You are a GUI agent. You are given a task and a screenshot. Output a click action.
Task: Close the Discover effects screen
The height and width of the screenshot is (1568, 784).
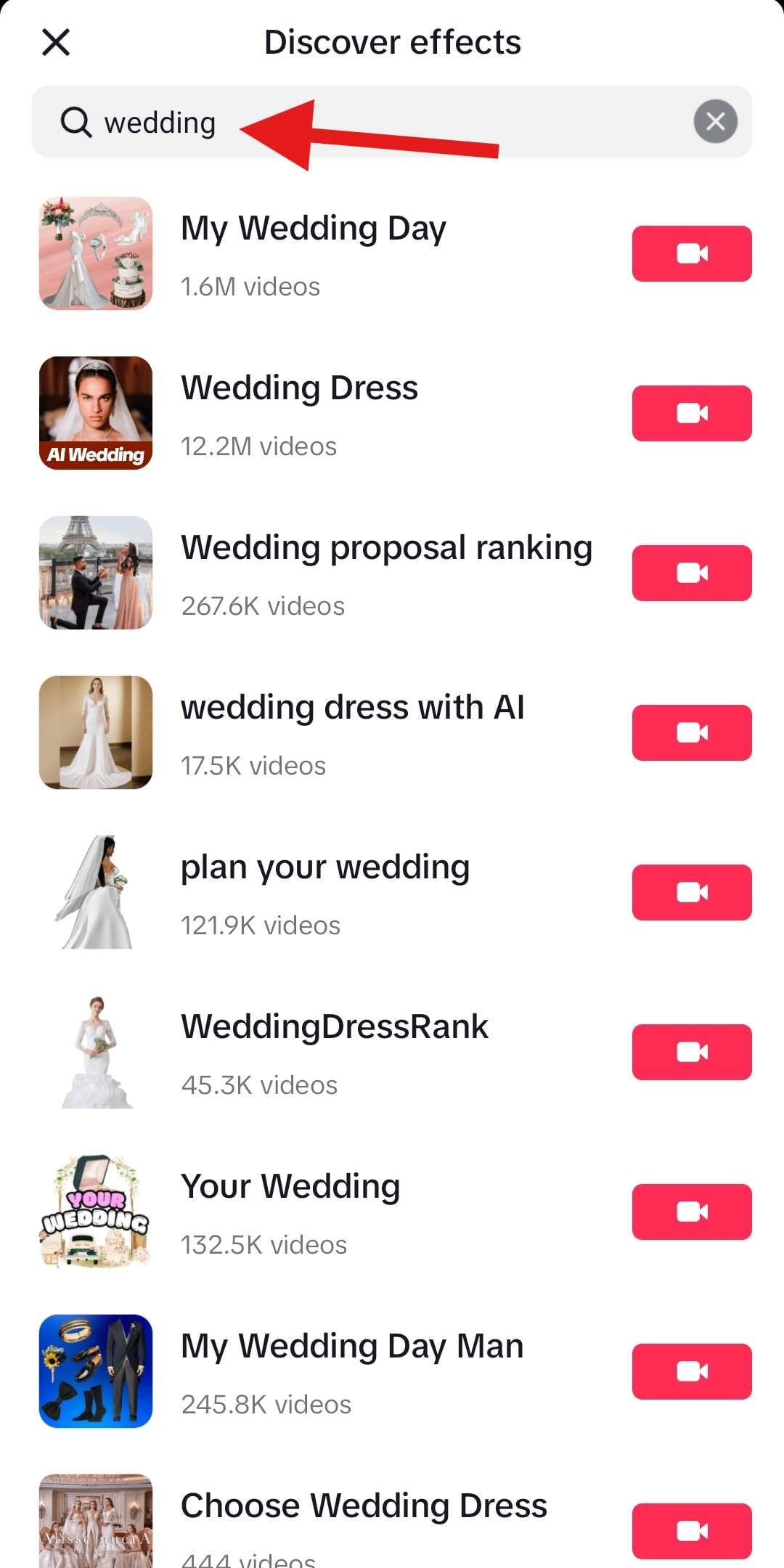56,42
